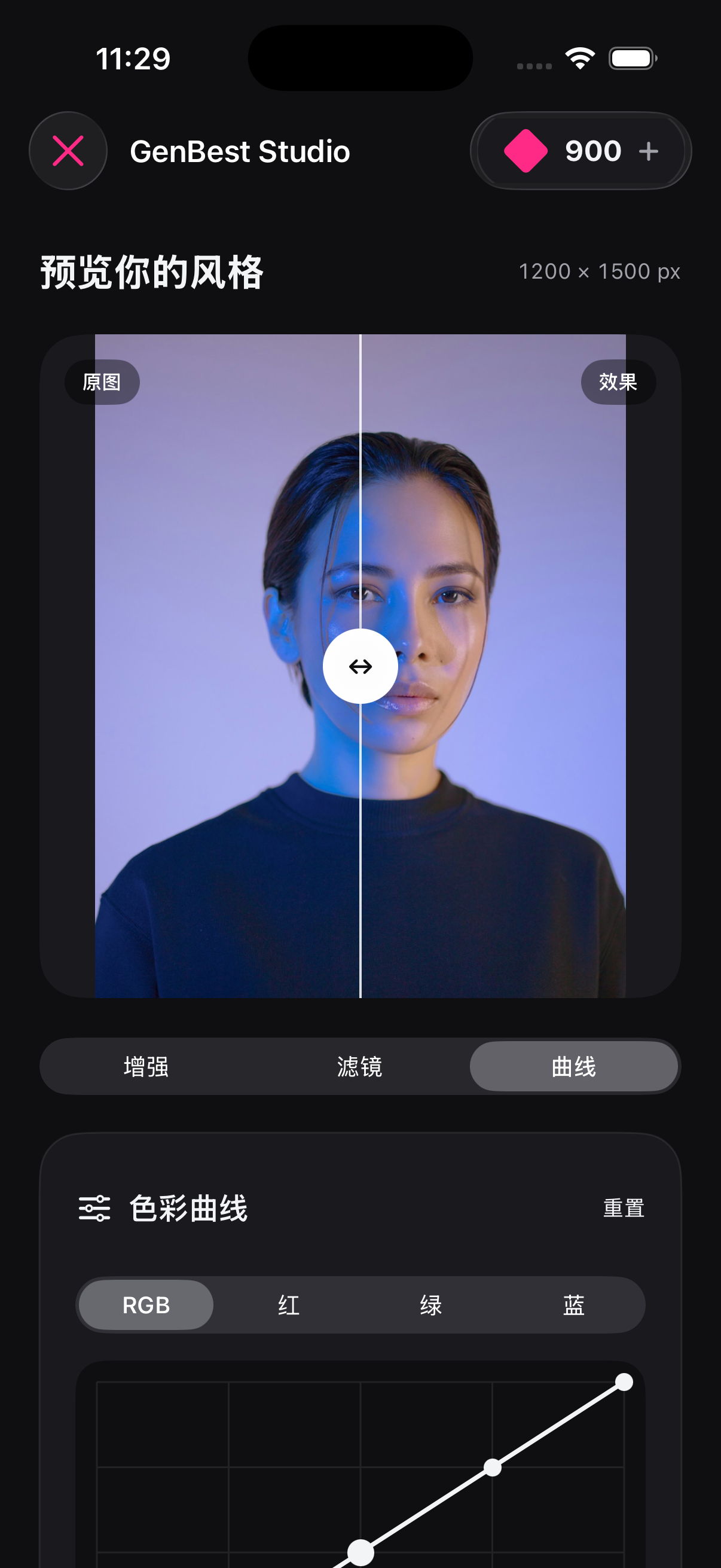This screenshot has height=1568, width=721.
Task: Switch to the 滤镜 tab
Action: 360,1066
